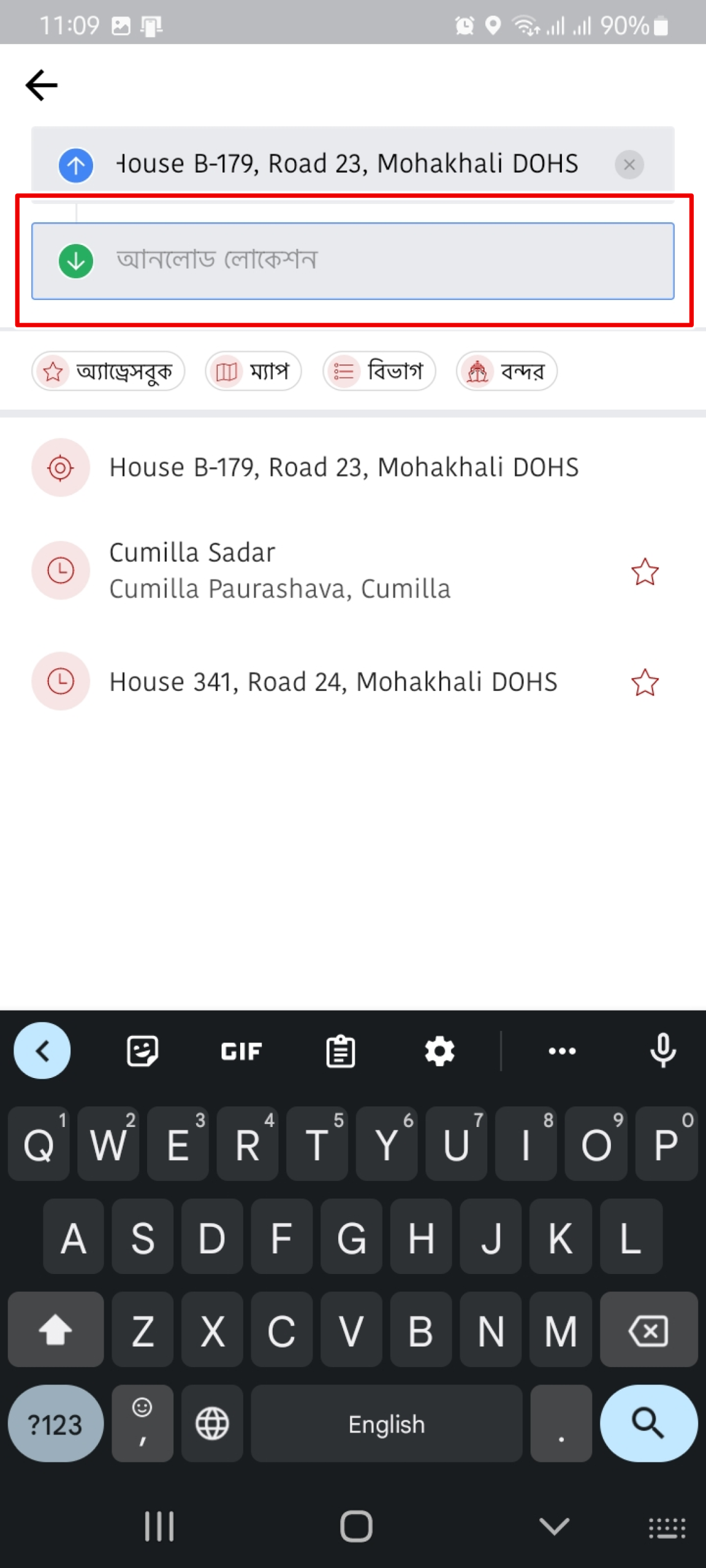Tap the keyboard search key
This screenshot has width=706, height=1568.
pyautogui.click(x=648, y=1423)
